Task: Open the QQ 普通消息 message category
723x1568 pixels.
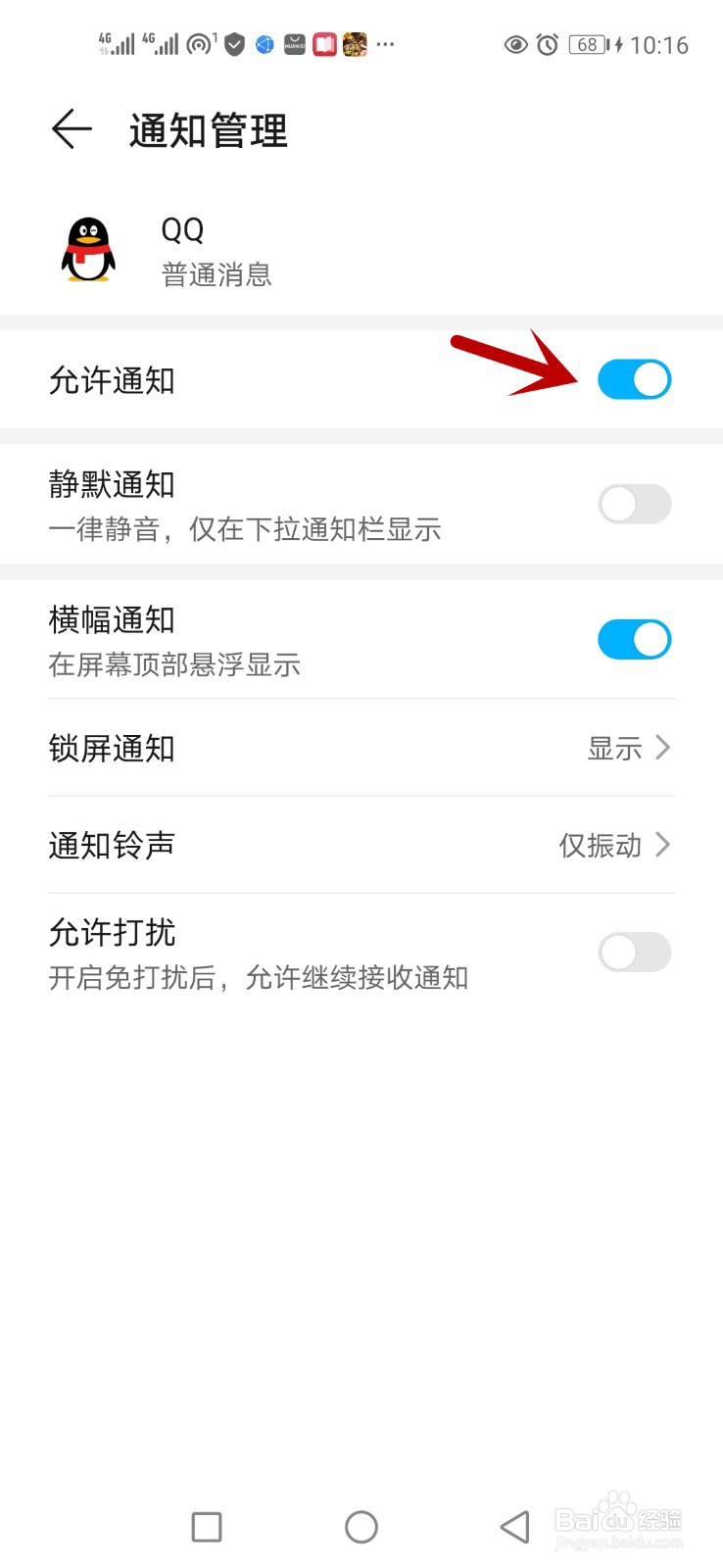Action: (x=217, y=275)
